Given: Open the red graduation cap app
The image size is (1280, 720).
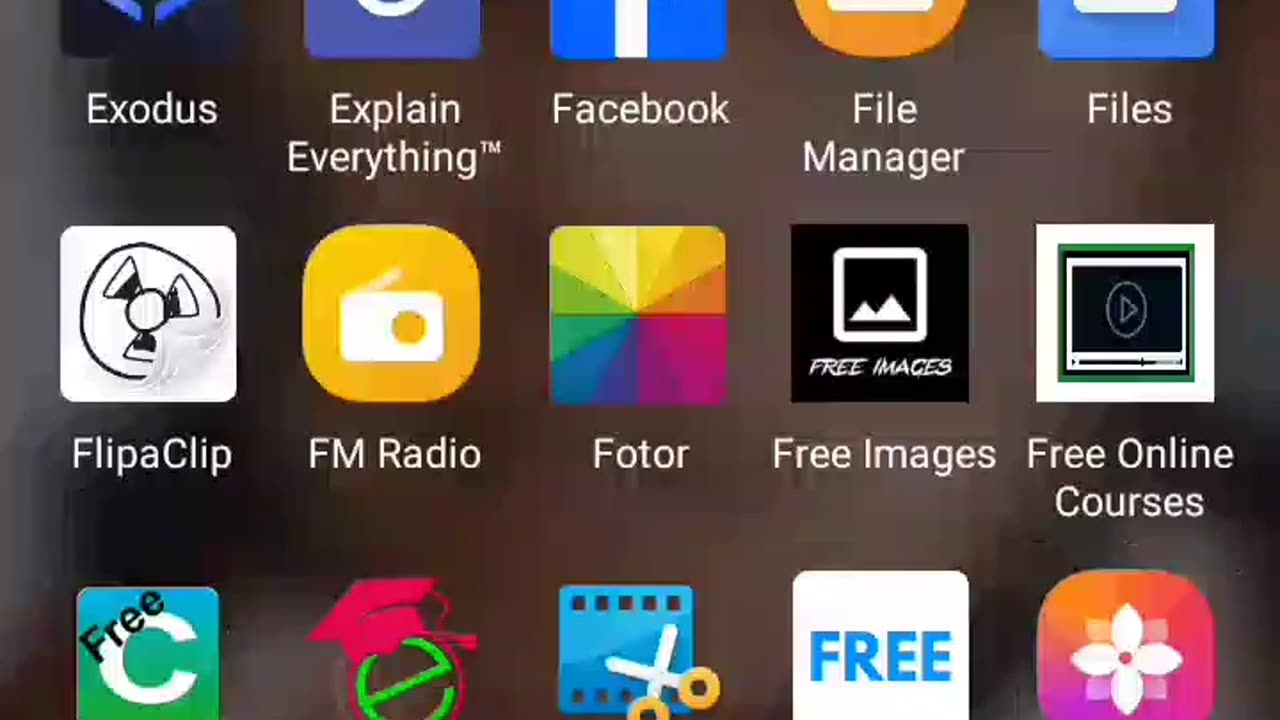Looking at the screenshot, I should [x=393, y=652].
